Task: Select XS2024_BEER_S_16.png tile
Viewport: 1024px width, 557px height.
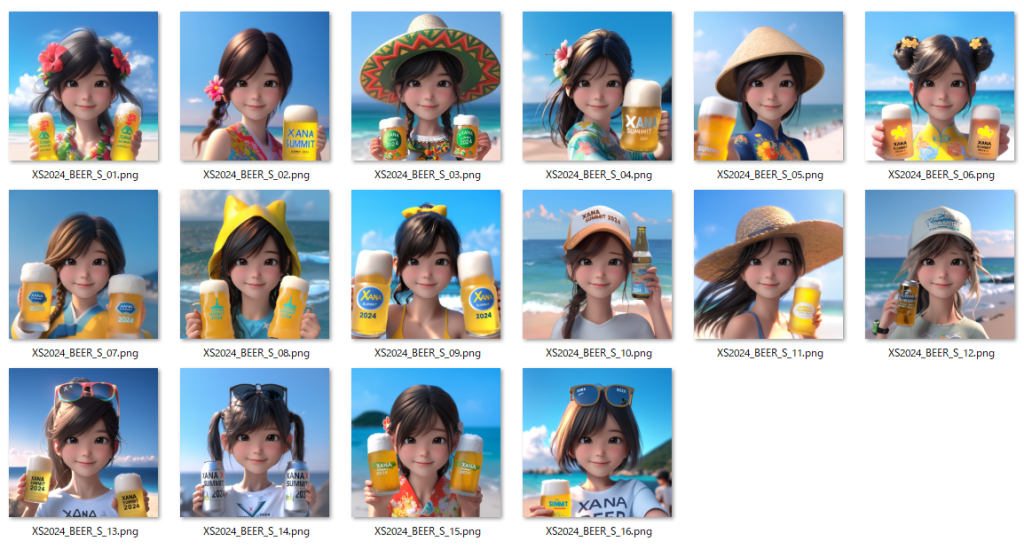Action: click(x=598, y=443)
